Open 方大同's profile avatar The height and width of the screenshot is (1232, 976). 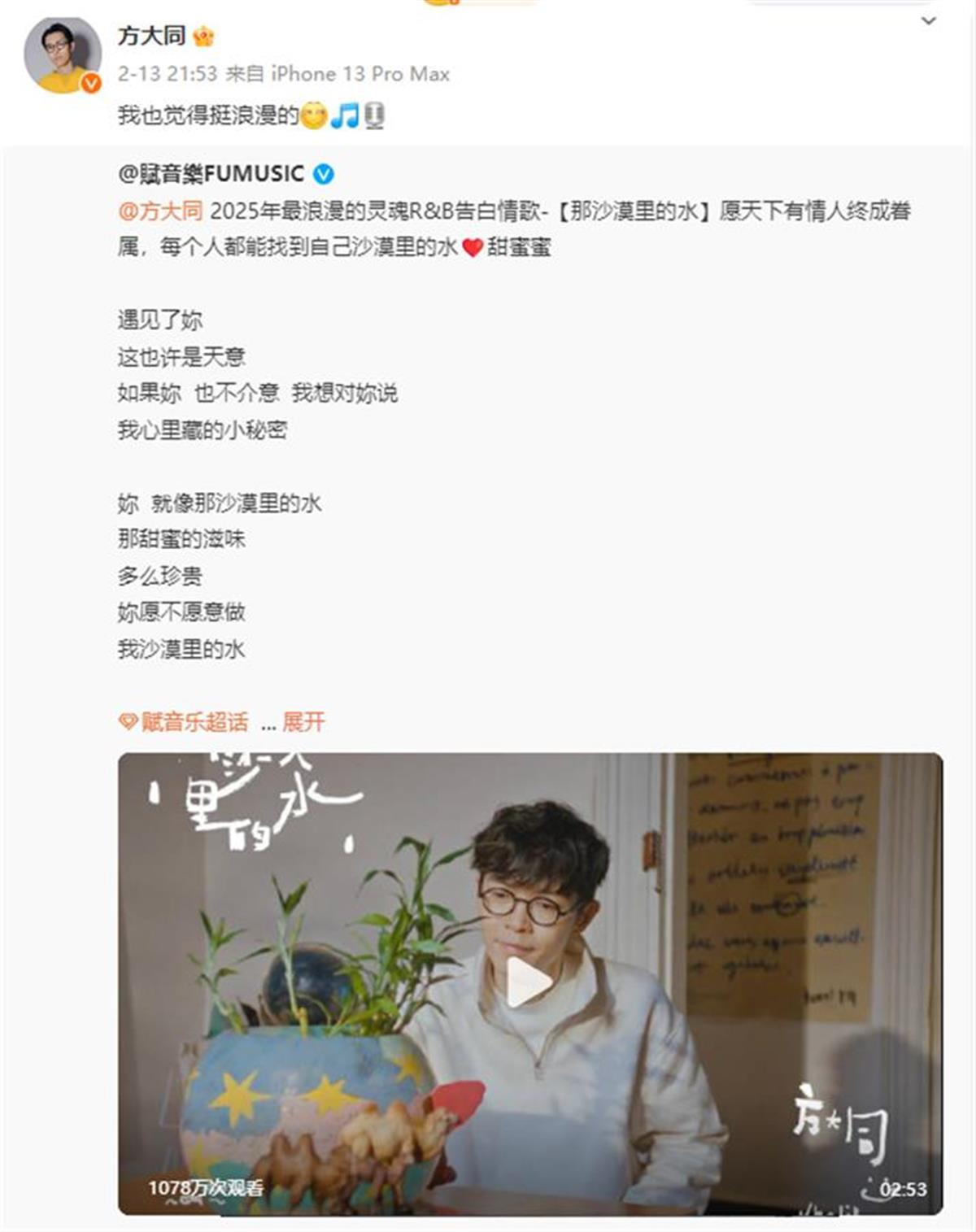tap(63, 55)
